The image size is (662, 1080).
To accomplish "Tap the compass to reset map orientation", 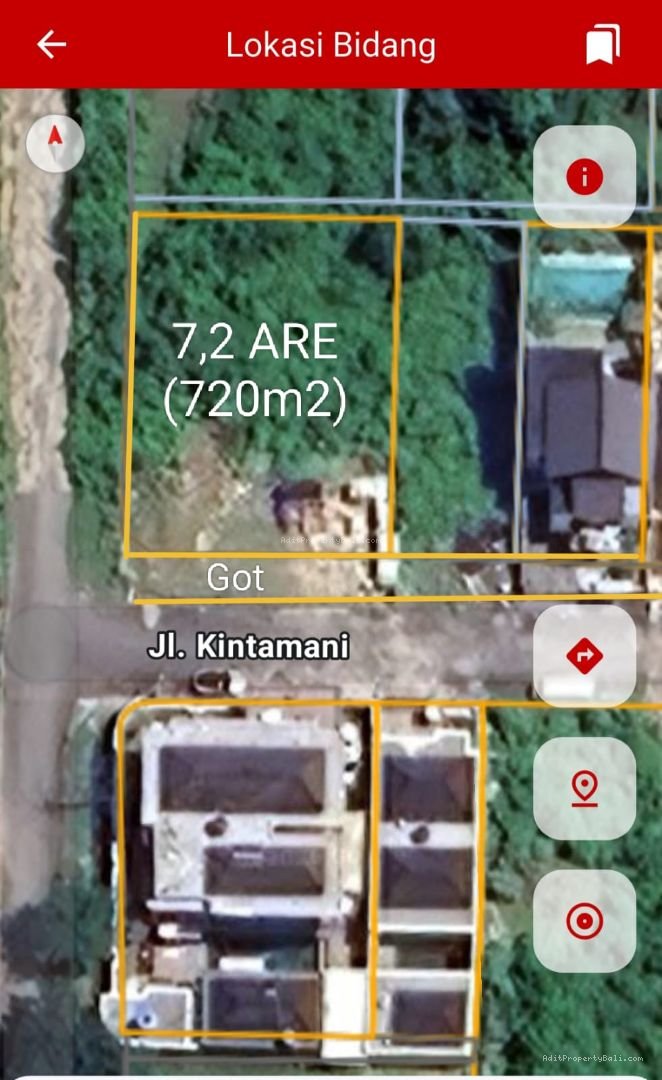I will tap(56, 143).
